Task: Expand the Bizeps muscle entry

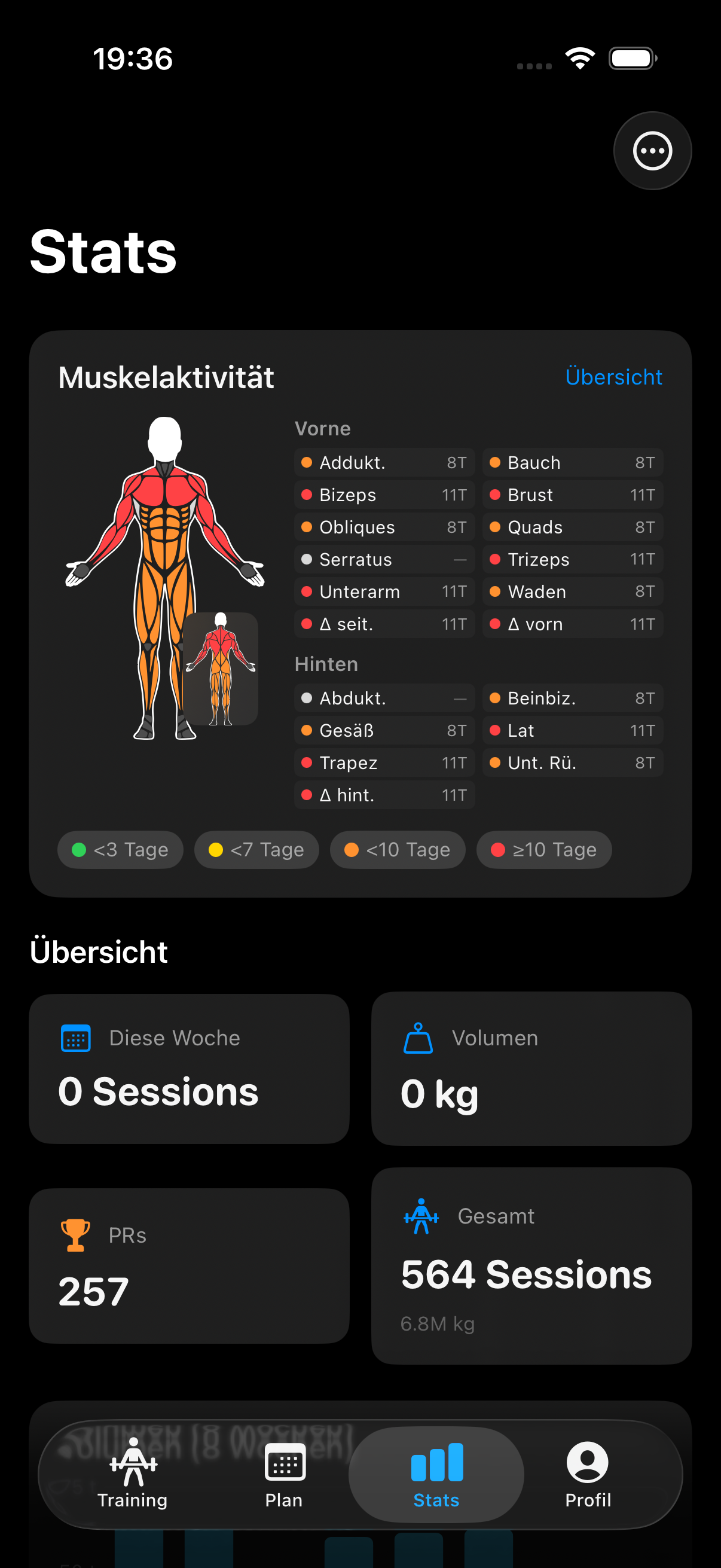Action: (x=384, y=495)
